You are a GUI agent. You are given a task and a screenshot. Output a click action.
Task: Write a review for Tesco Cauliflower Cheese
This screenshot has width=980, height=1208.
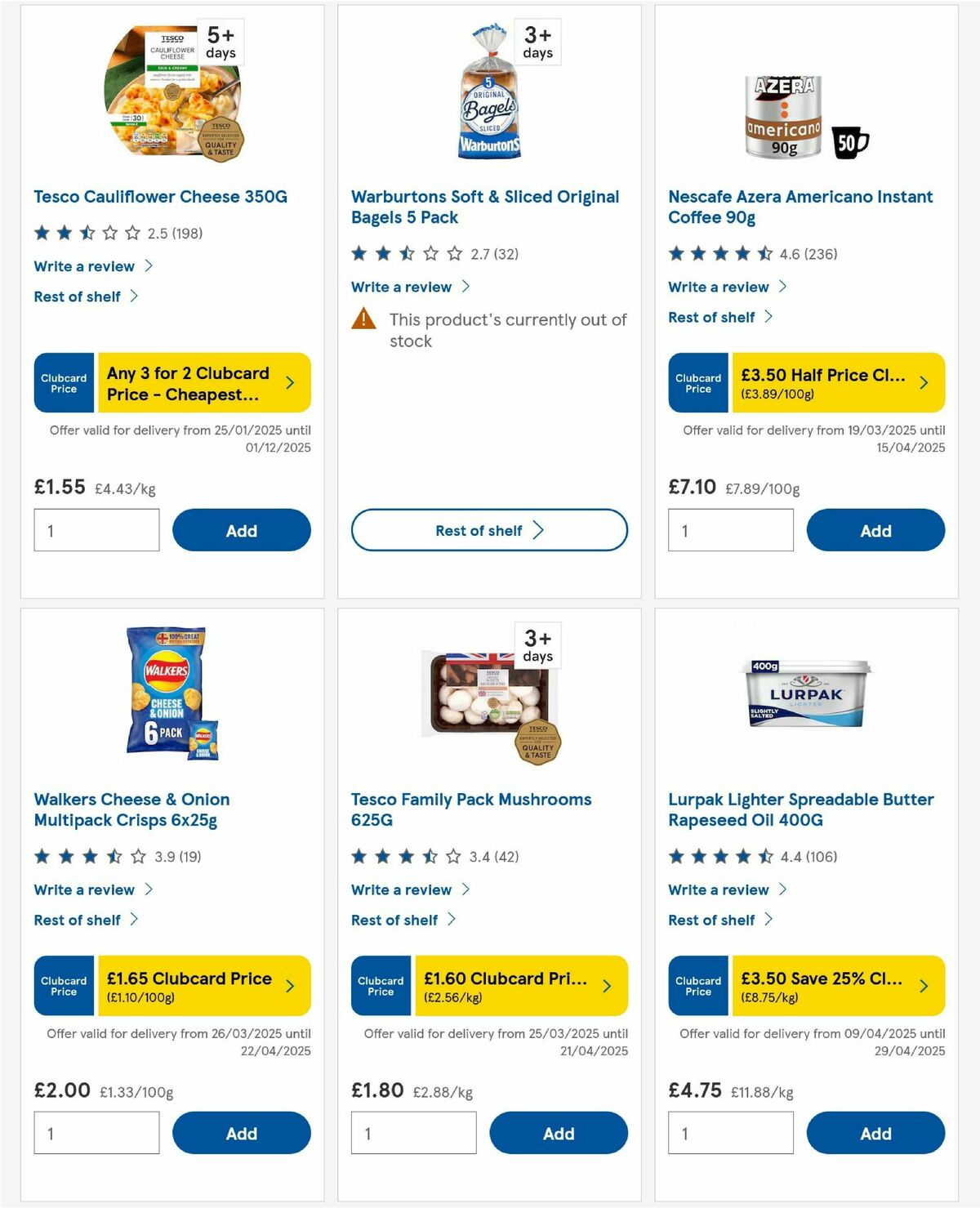click(85, 265)
